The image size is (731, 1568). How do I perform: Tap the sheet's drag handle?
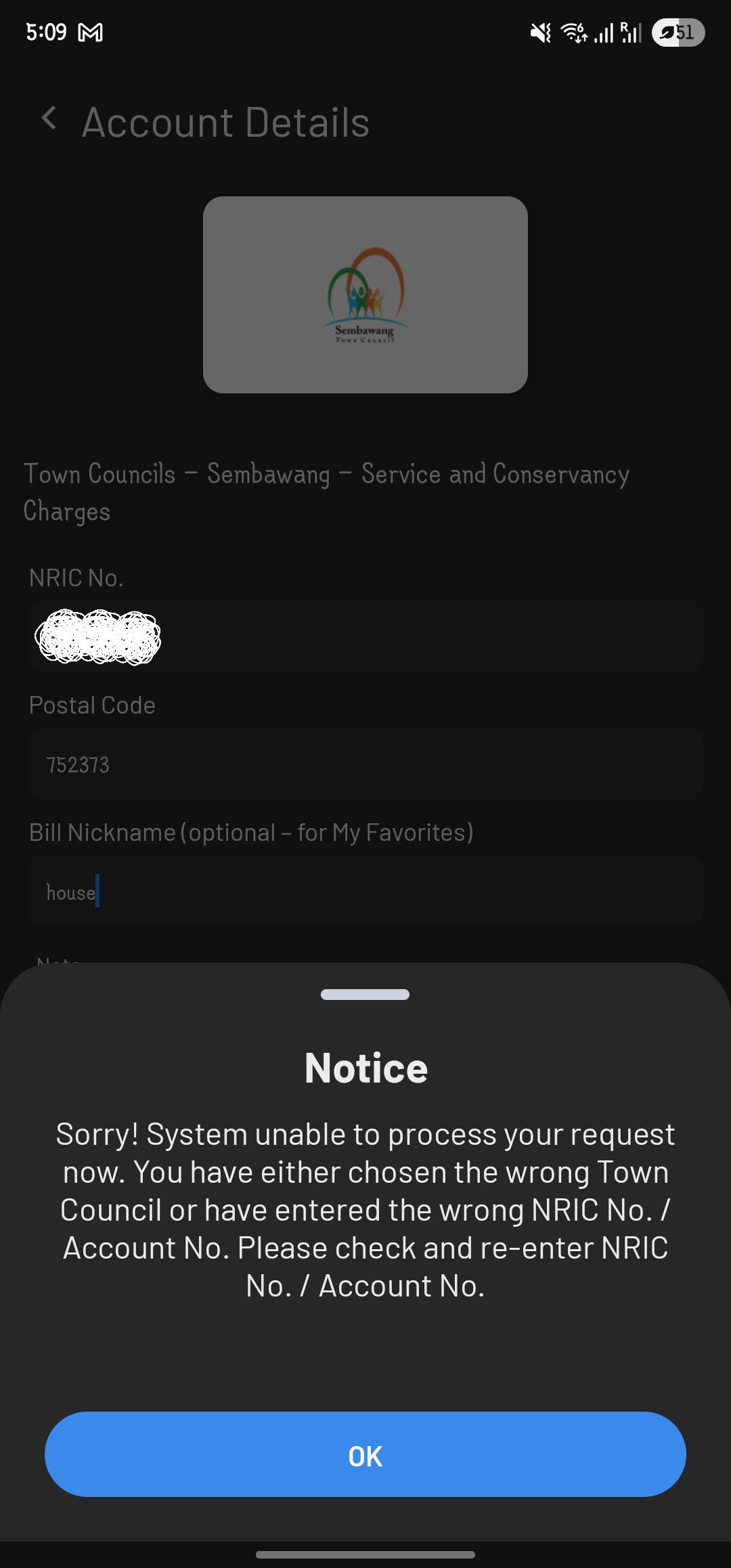[x=365, y=995]
